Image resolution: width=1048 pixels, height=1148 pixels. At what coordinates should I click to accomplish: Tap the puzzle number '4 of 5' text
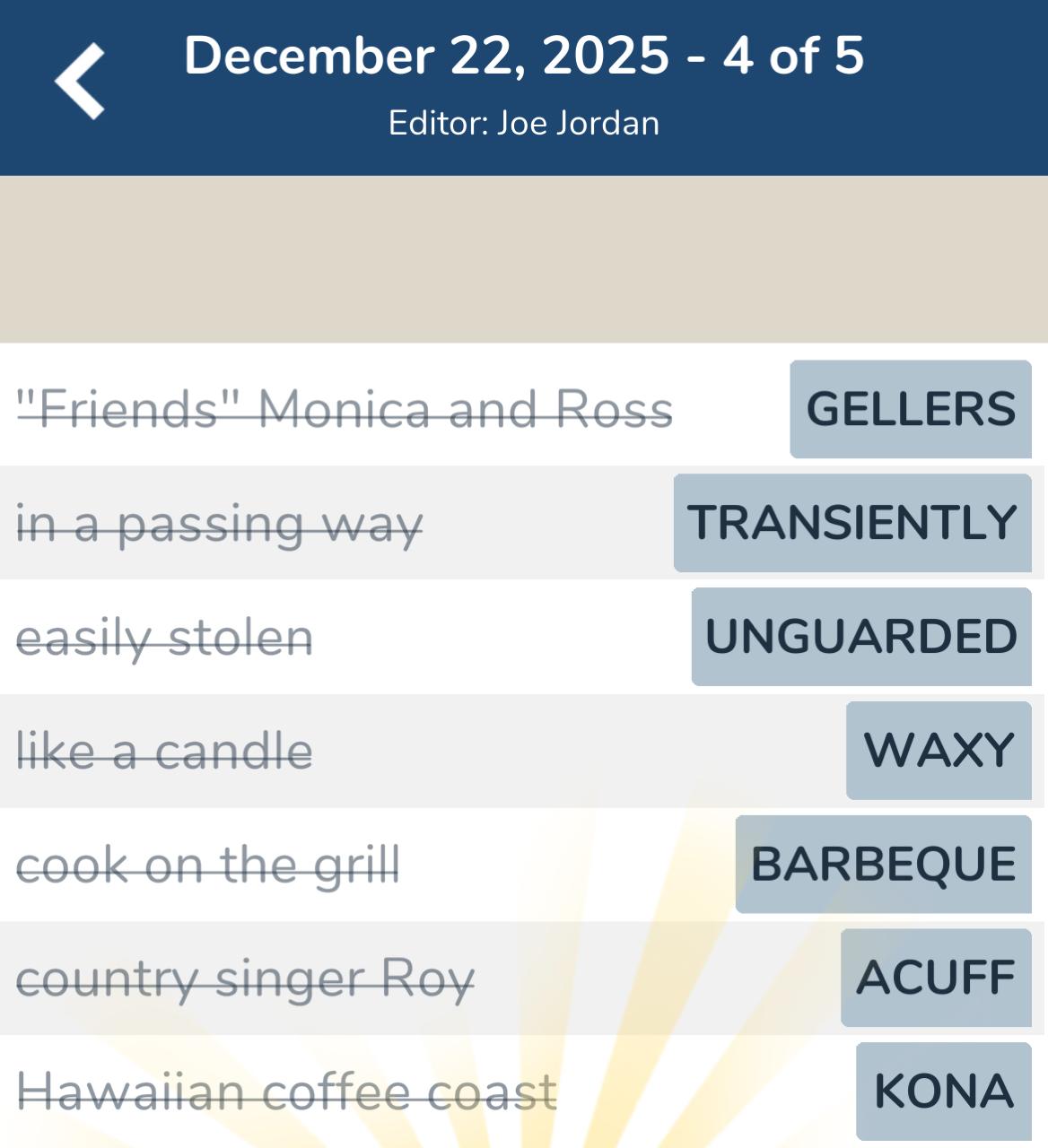click(x=795, y=58)
